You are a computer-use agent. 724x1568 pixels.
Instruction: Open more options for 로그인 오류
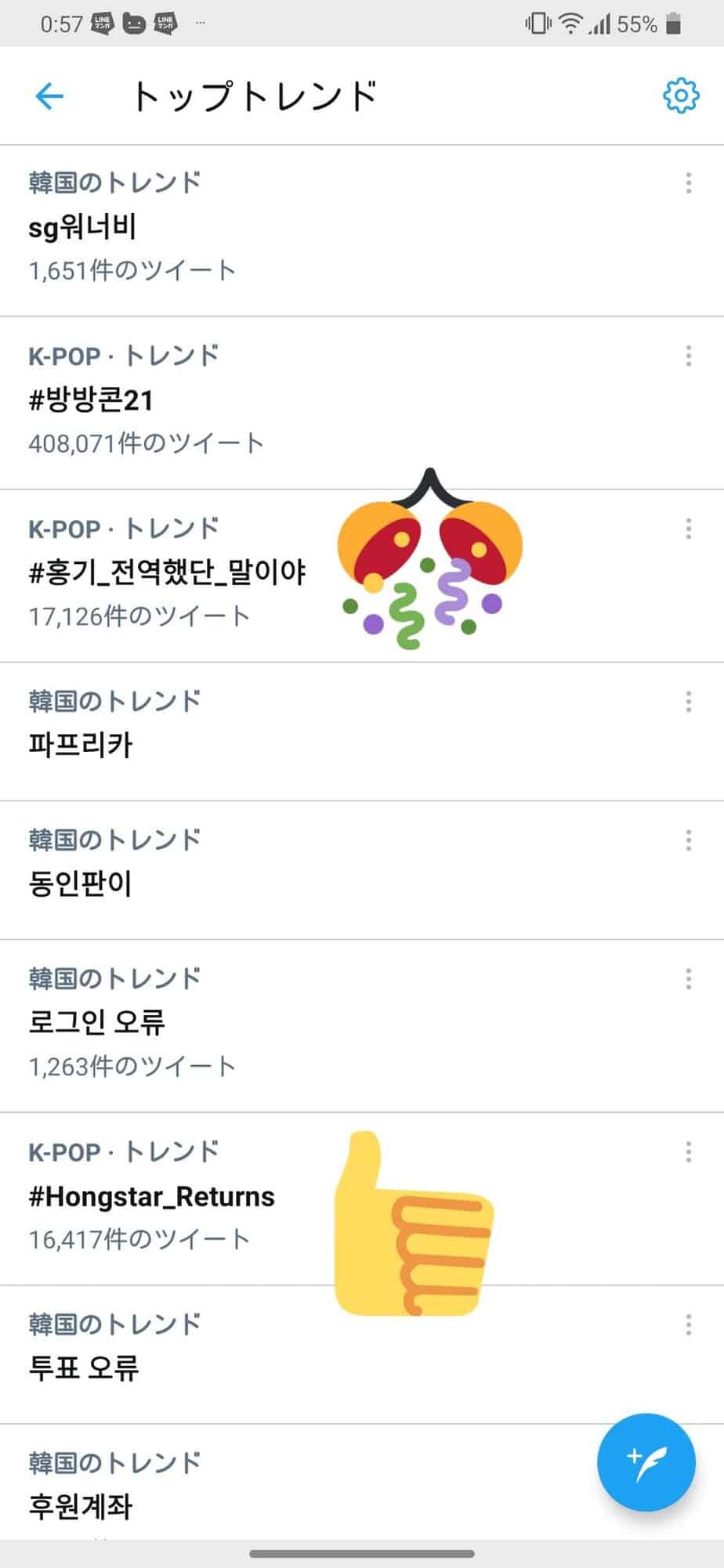(x=688, y=979)
